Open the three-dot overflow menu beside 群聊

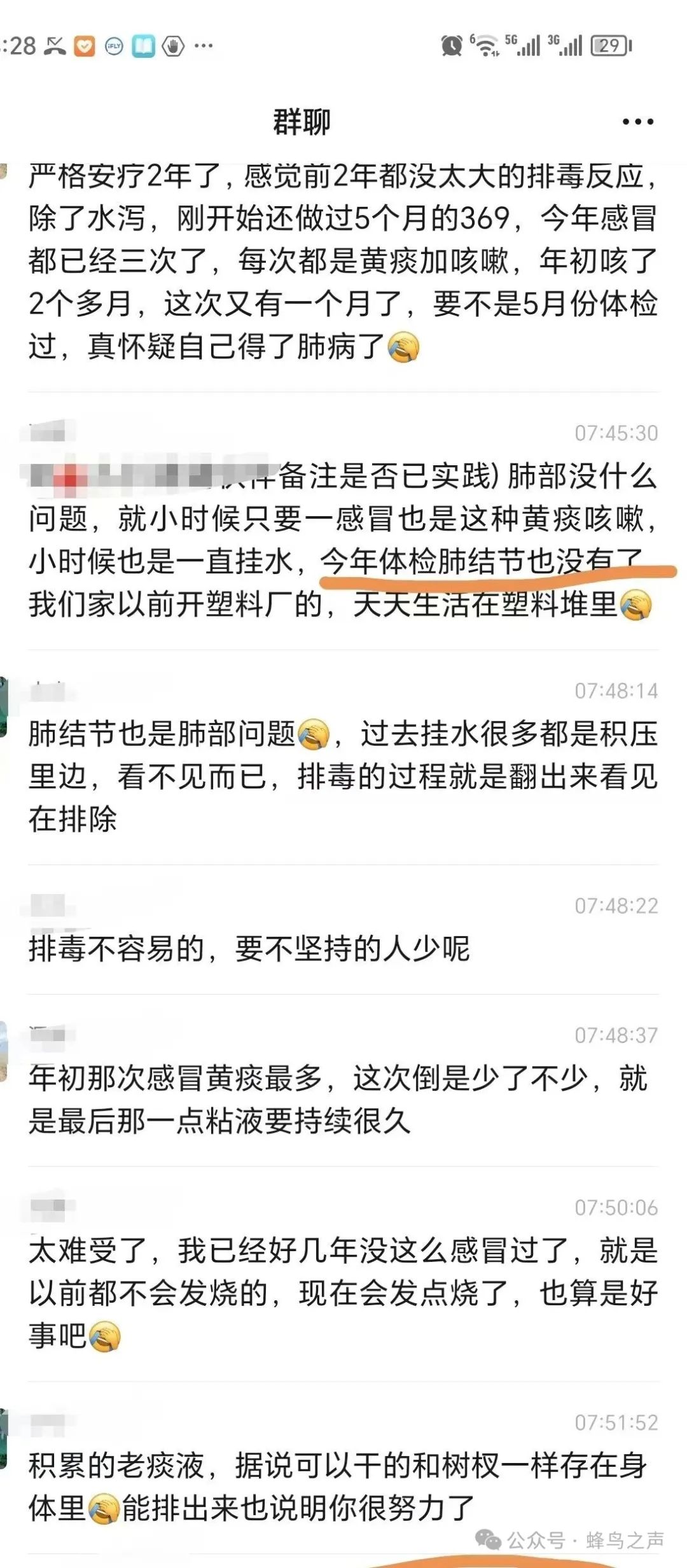pyautogui.click(x=637, y=122)
